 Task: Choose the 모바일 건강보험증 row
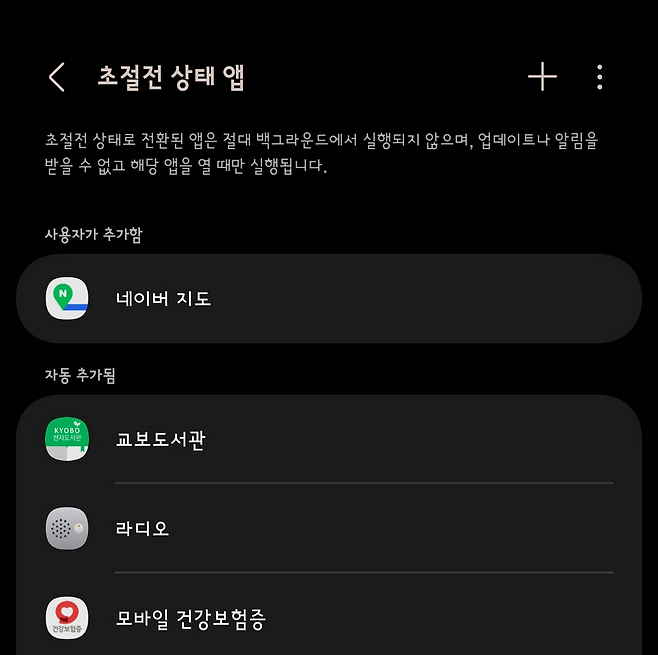coord(328,617)
